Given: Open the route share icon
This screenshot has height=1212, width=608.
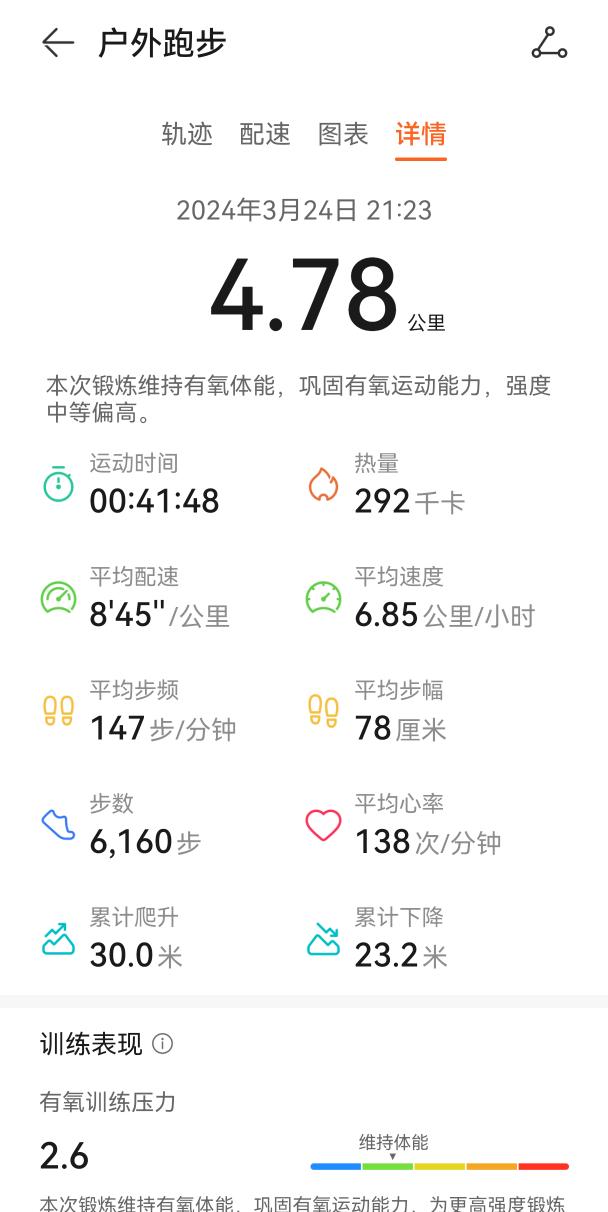Looking at the screenshot, I should [x=549, y=43].
